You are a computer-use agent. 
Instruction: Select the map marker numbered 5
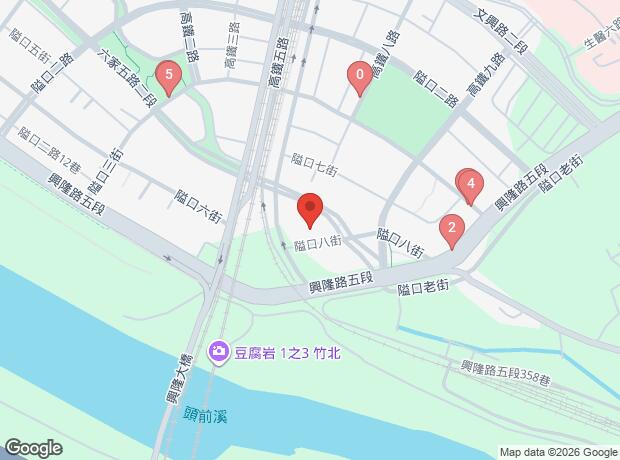[x=171, y=75]
